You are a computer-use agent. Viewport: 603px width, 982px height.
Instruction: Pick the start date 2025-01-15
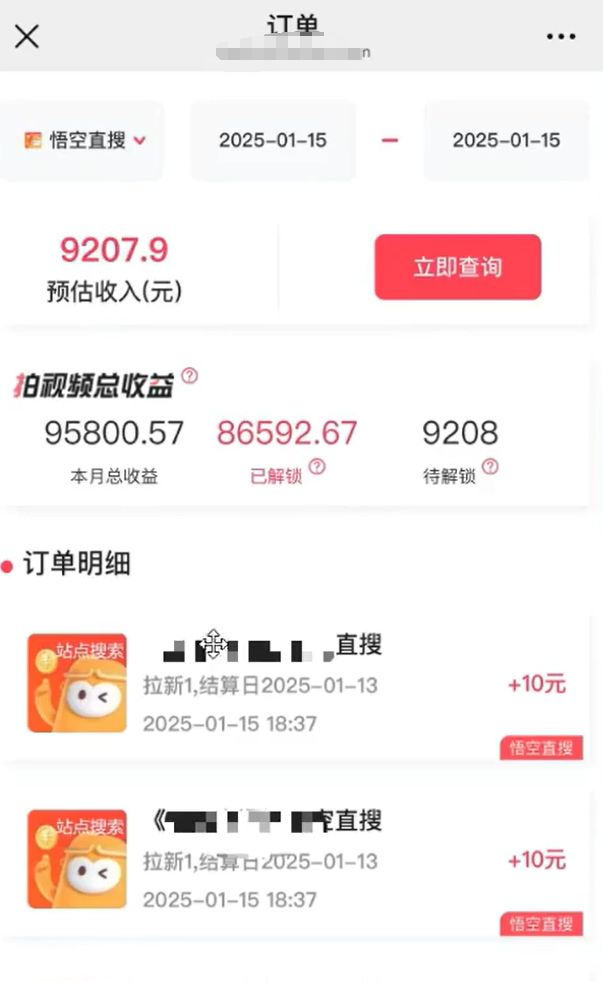pos(273,141)
